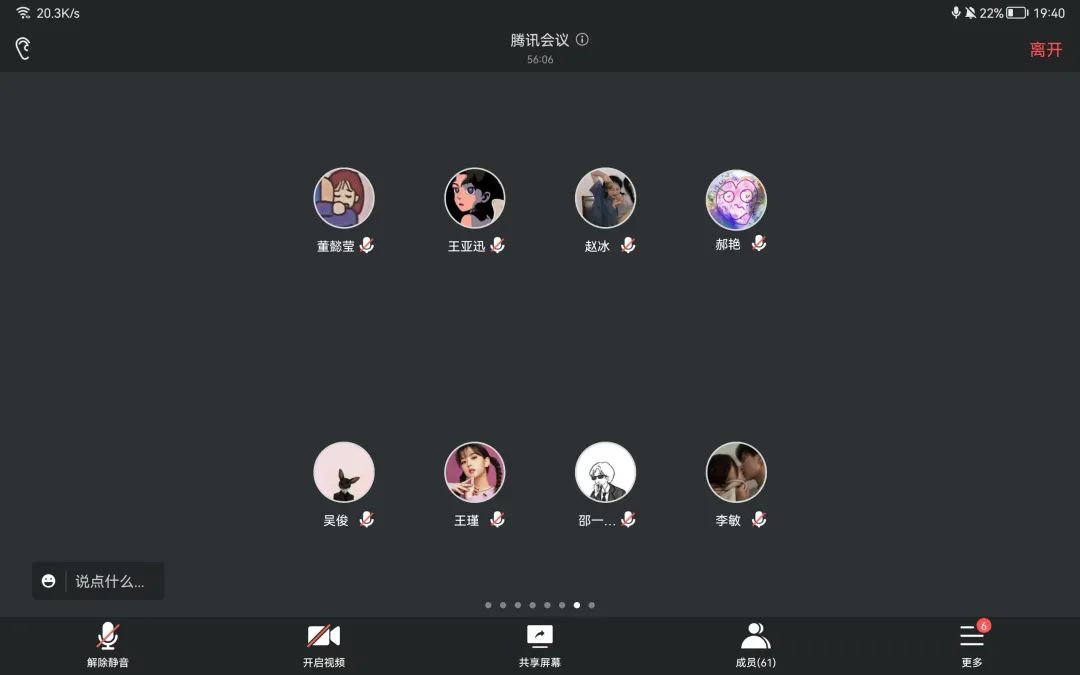Screen dimensions: 1080x675
Task: Select participant 赵冰's avatar
Action: [606, 198]
